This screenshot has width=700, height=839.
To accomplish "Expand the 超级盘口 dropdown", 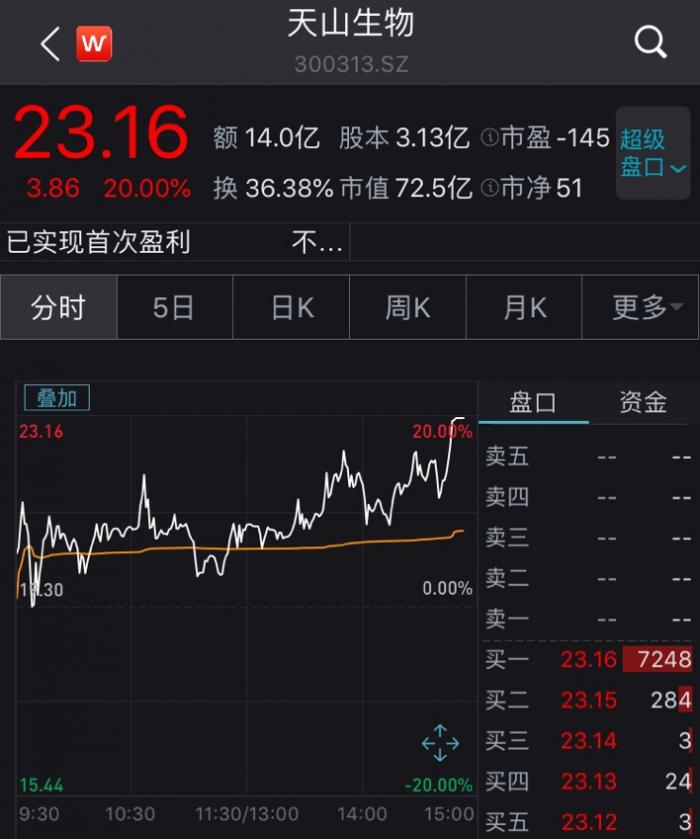I will [x=653, y=153].
